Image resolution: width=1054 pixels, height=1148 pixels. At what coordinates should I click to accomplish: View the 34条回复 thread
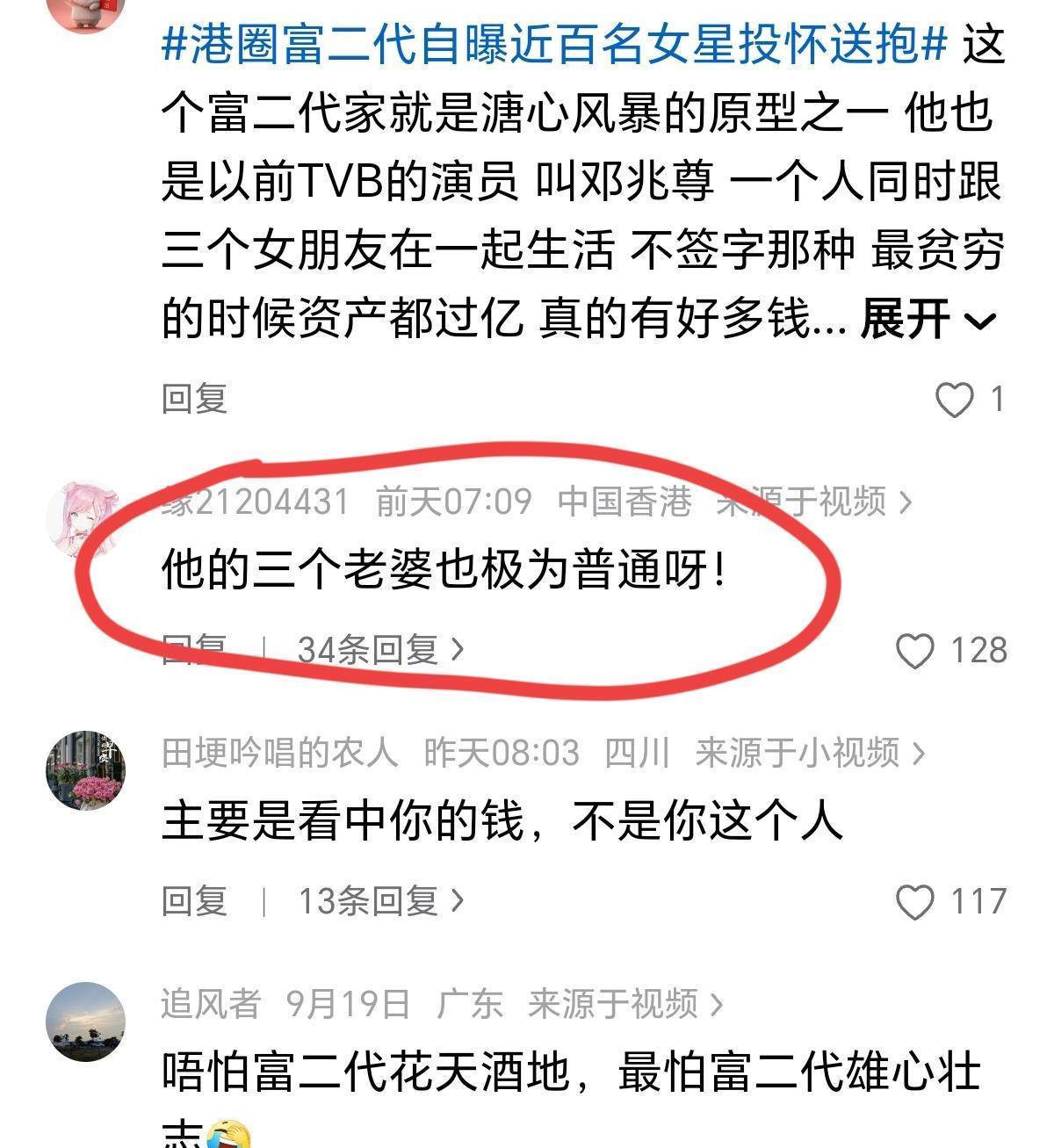(x=380, y=650)
